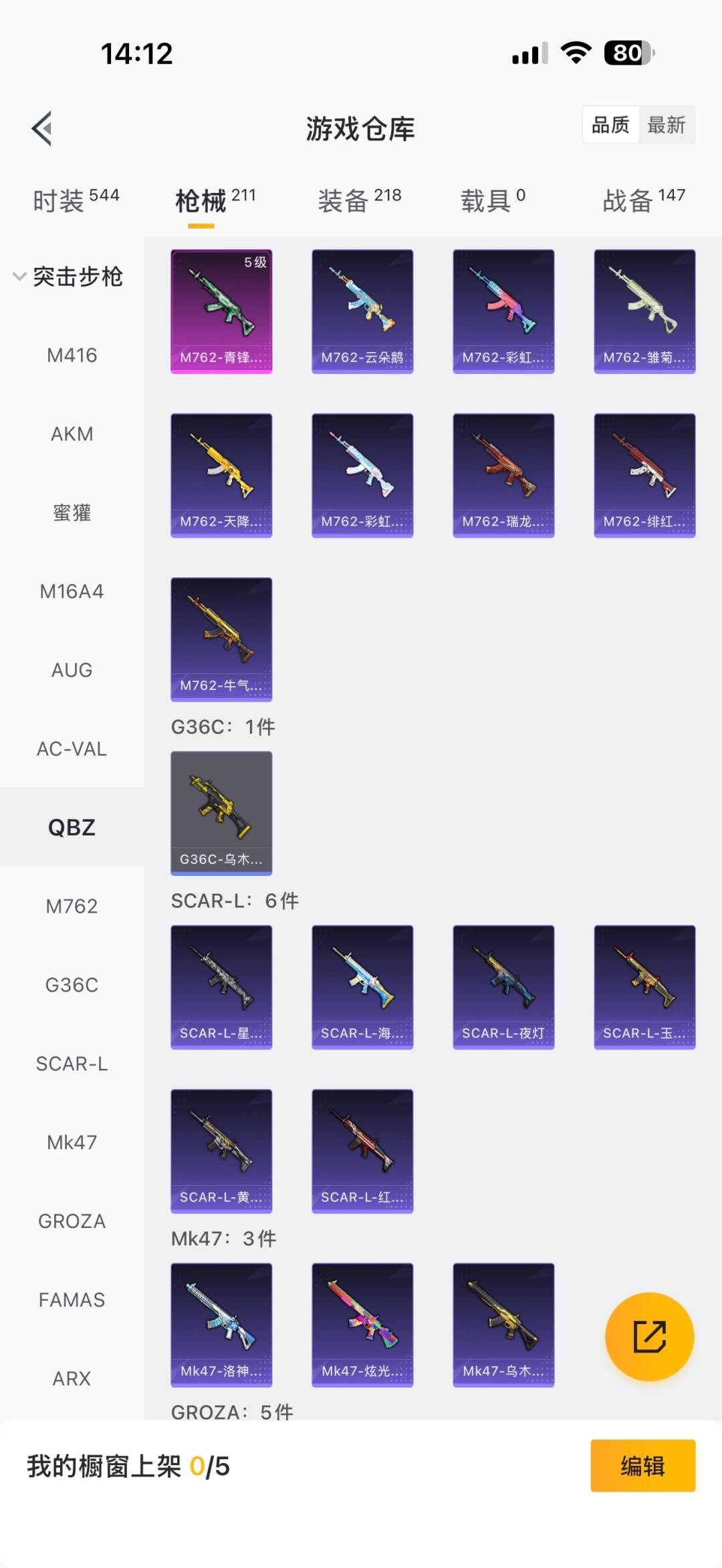Screen dimensions: 722x1568
Task: Open the level 5 M762-青锋 skin
Action: click(221, 311)
